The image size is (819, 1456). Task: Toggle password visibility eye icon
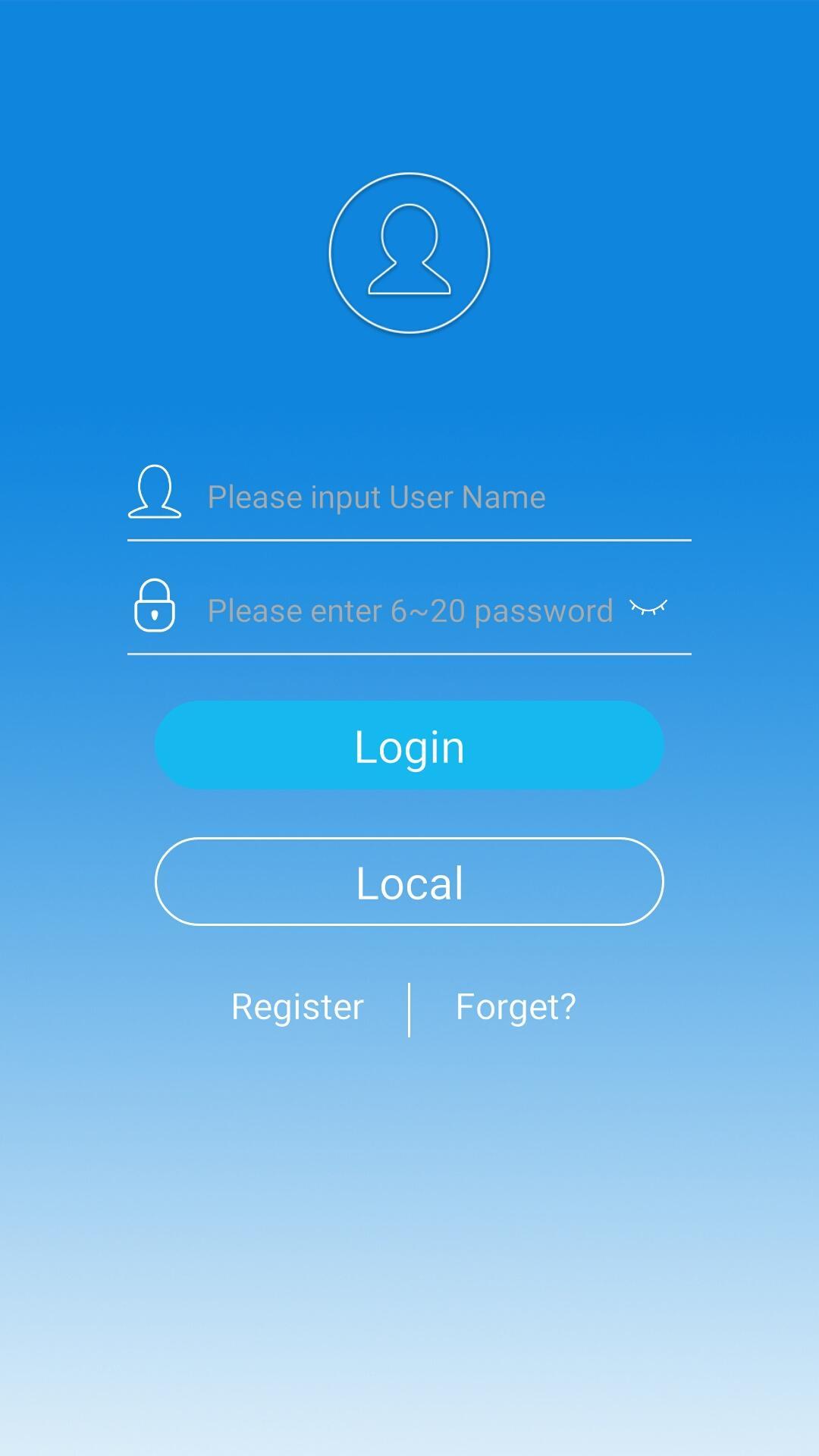click(x=648, y=608)
